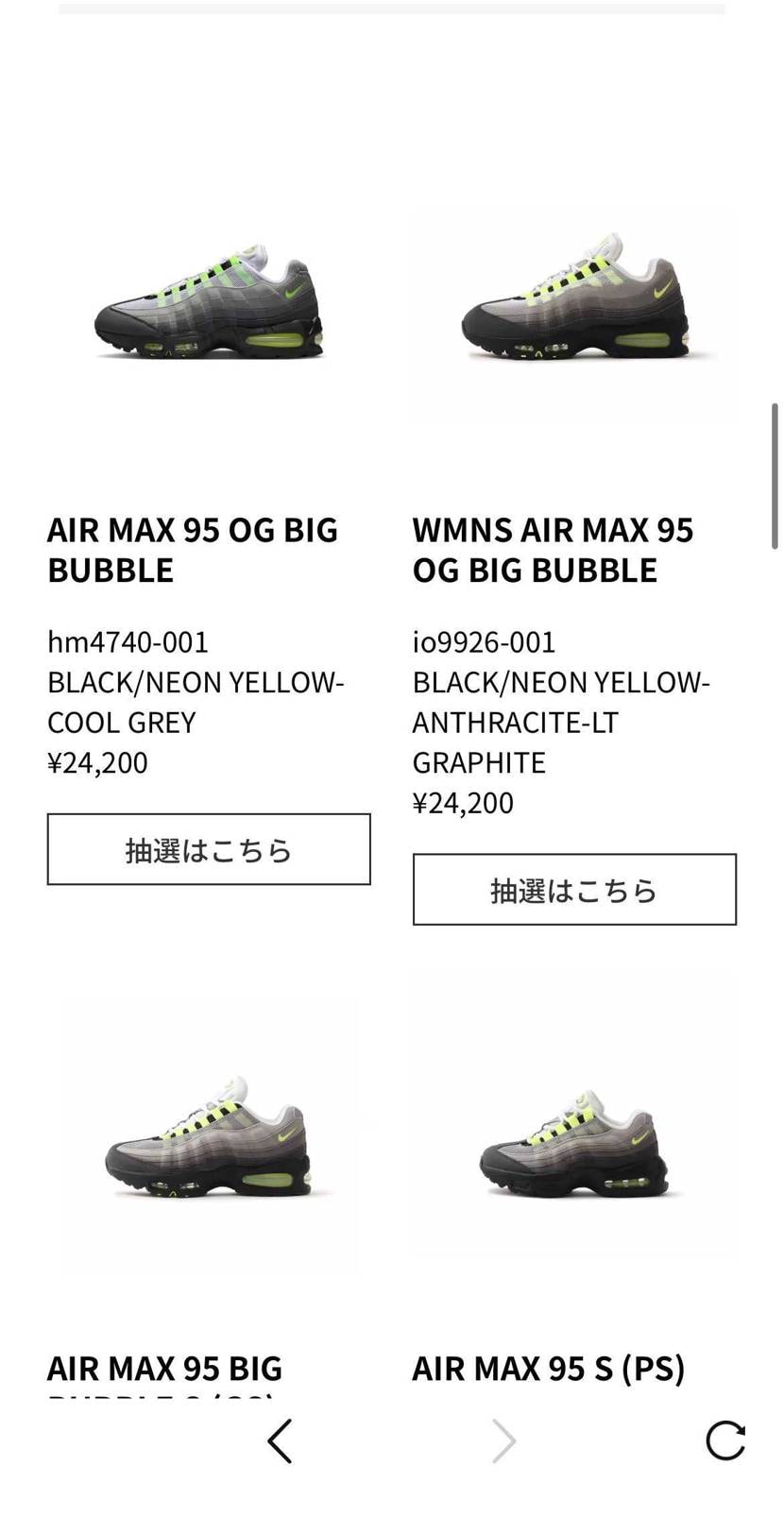Go forward to the next page

click(503, 1441)
